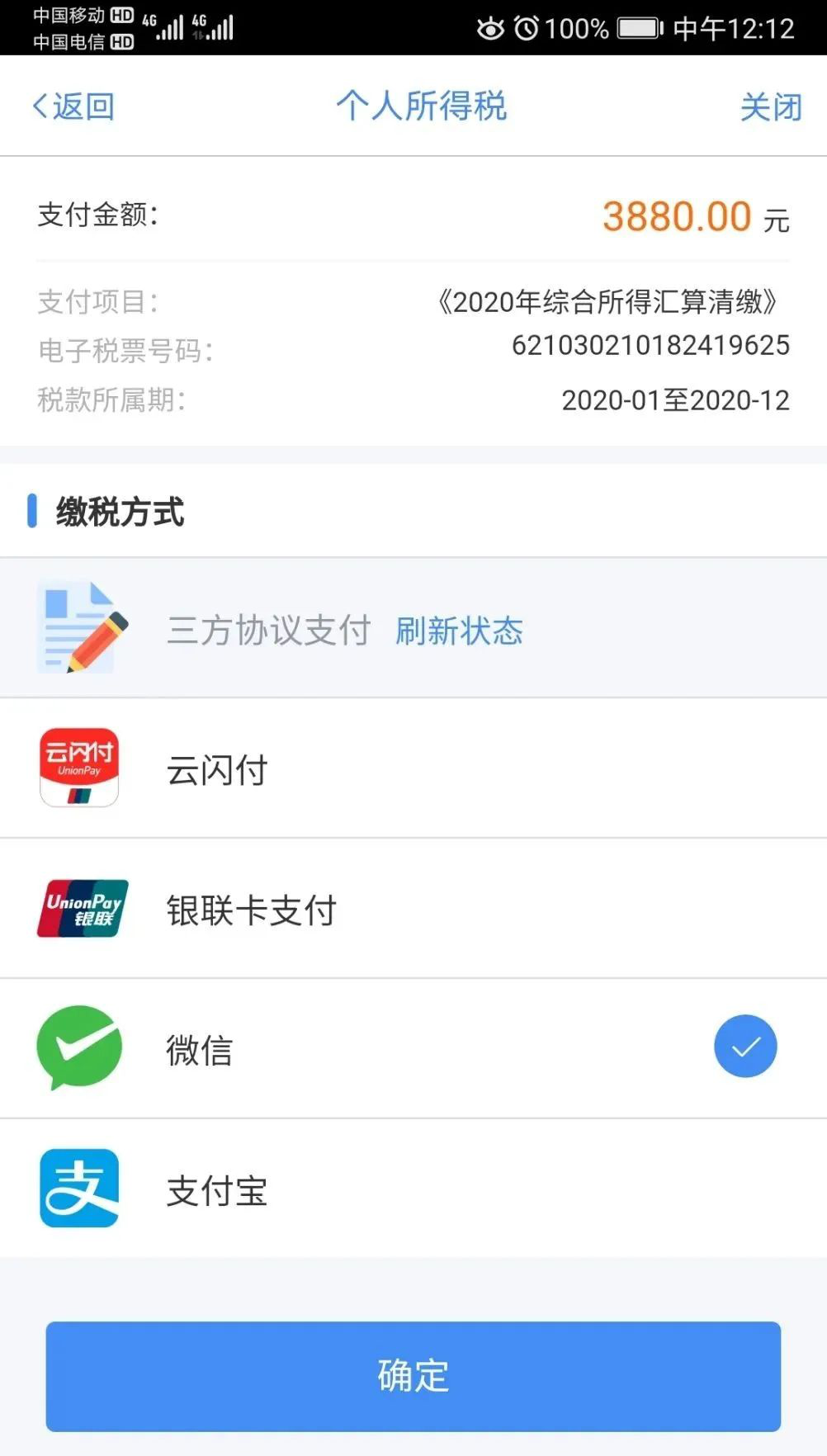This screenshot has width=827, height=1456.
Task: Close the page with 关闭
Action: tap(770, 107)
